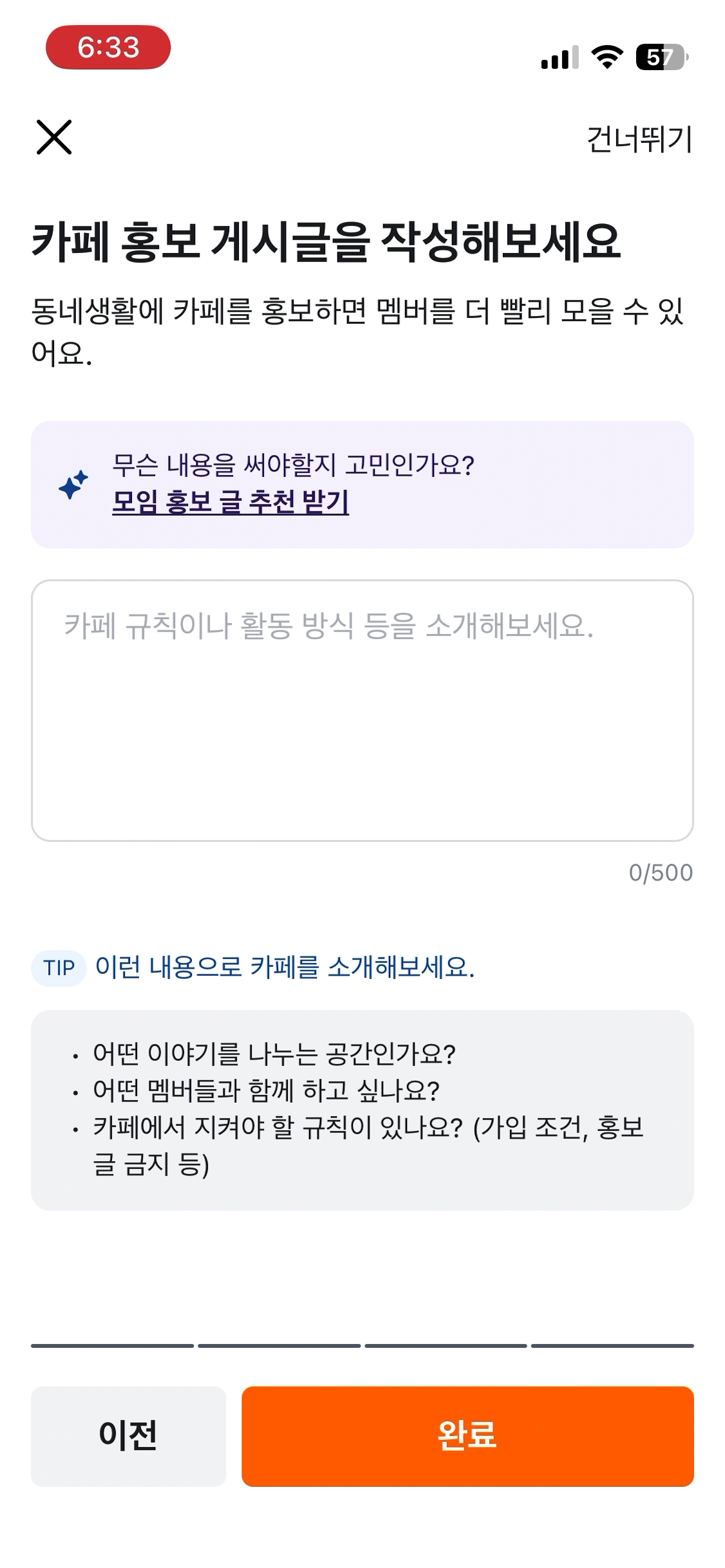The image size is (725, 1568).
Task: Focus the cafe introduction text field
Action: 362,710
